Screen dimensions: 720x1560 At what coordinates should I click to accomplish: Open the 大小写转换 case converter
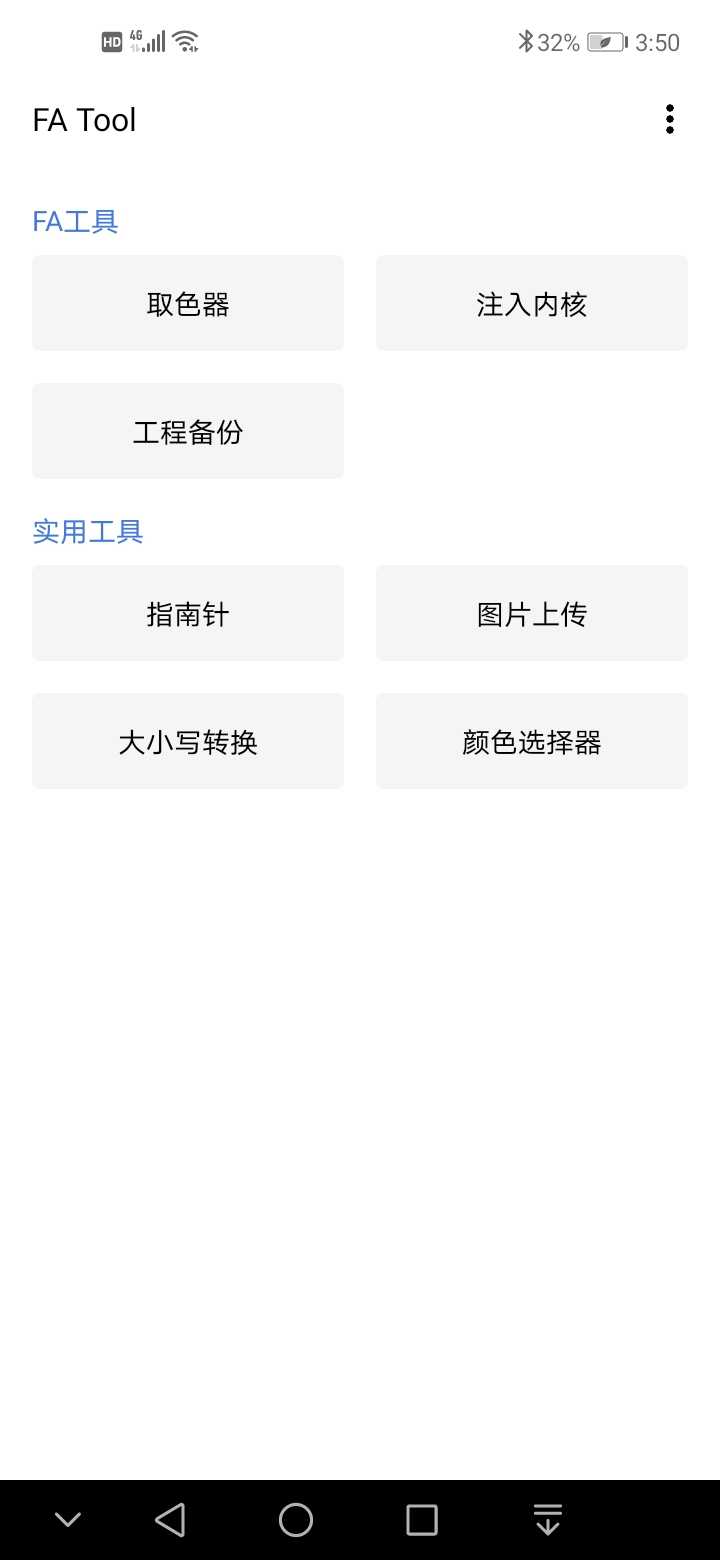coord(188,741)
